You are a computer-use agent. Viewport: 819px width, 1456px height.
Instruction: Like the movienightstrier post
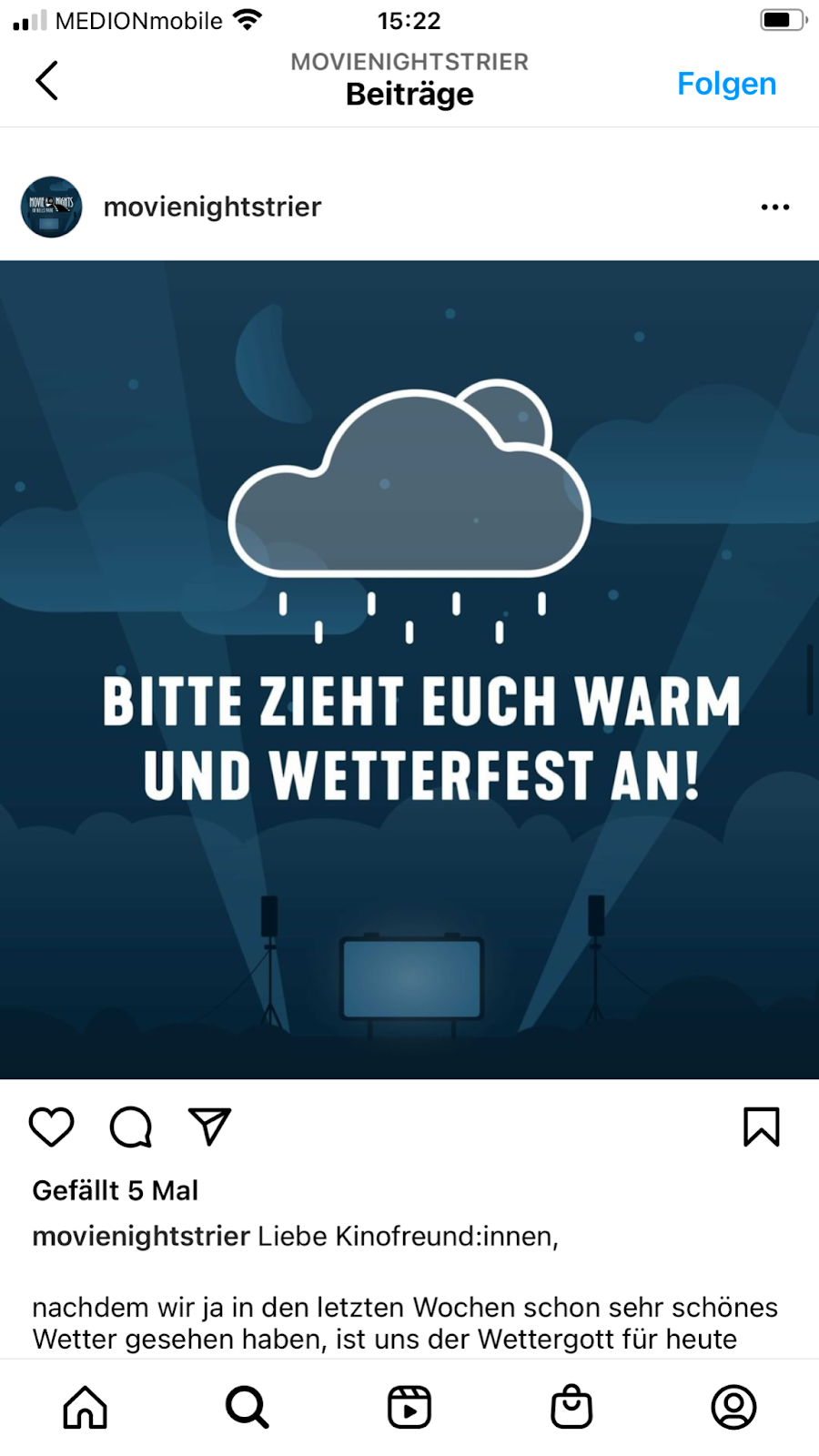[x=52, y=1127]
